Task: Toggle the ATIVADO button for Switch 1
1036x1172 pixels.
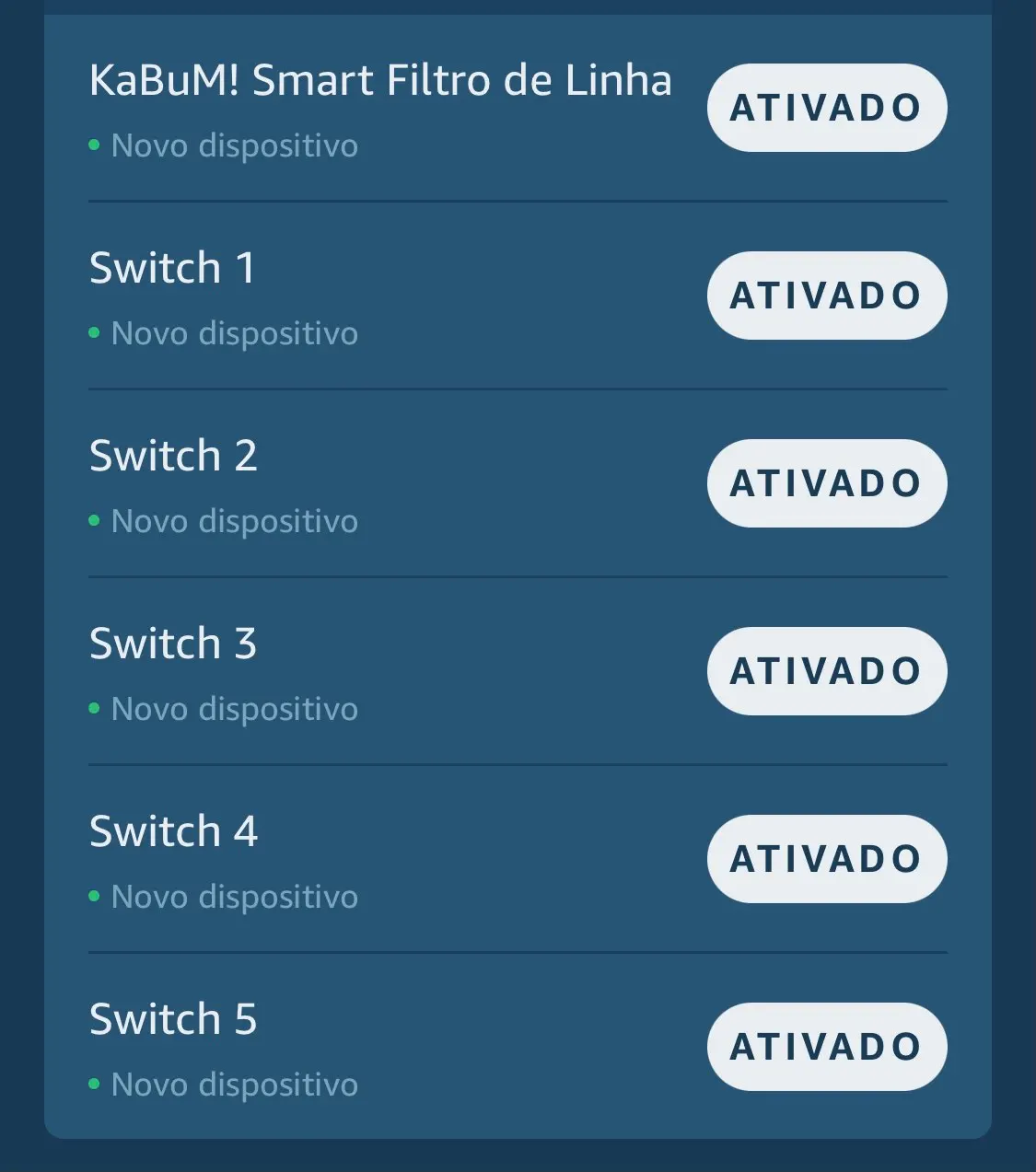Action: (x=826, y=296)
